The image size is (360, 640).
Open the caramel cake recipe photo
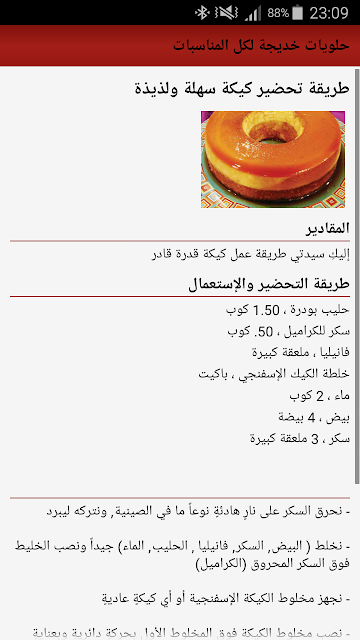[273, 160]
